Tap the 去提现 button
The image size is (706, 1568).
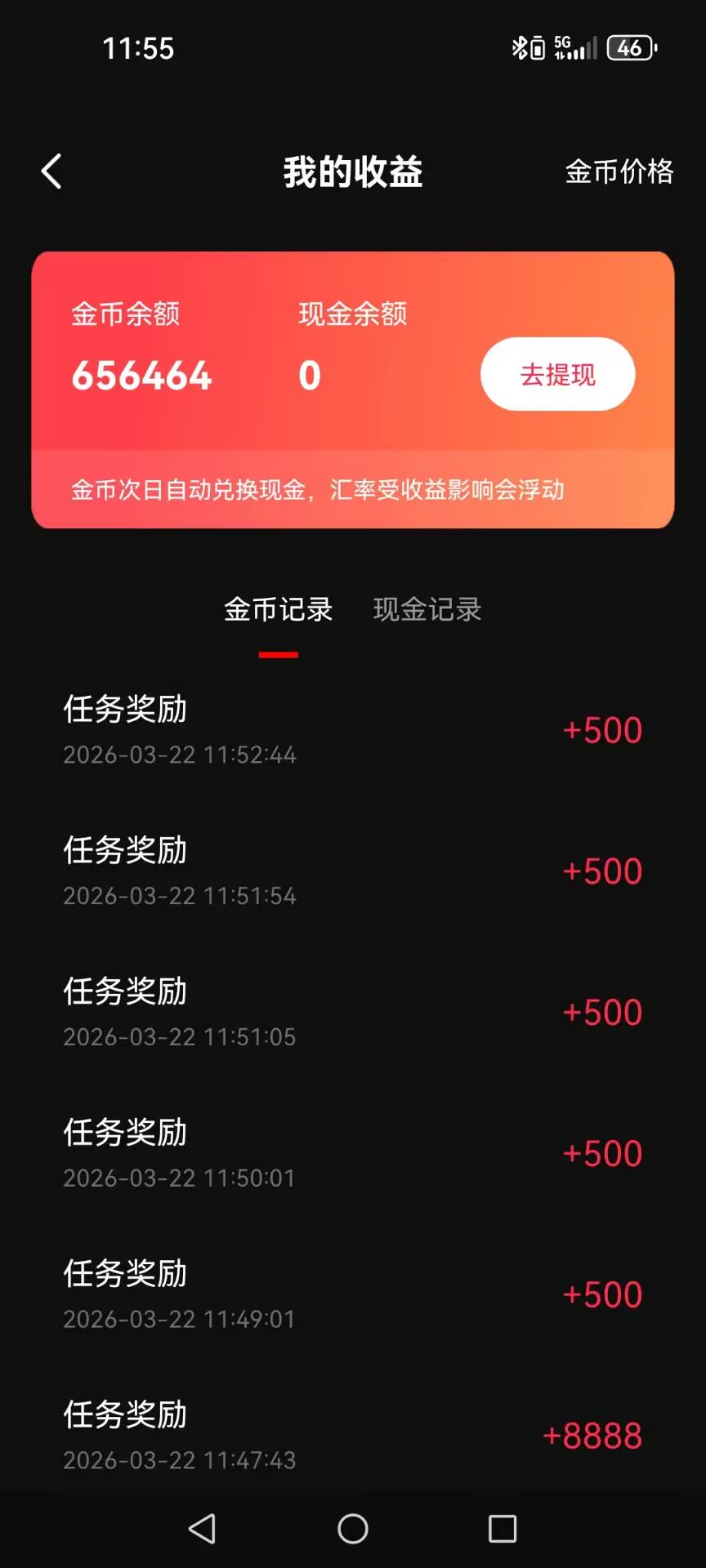coord(557,374)
